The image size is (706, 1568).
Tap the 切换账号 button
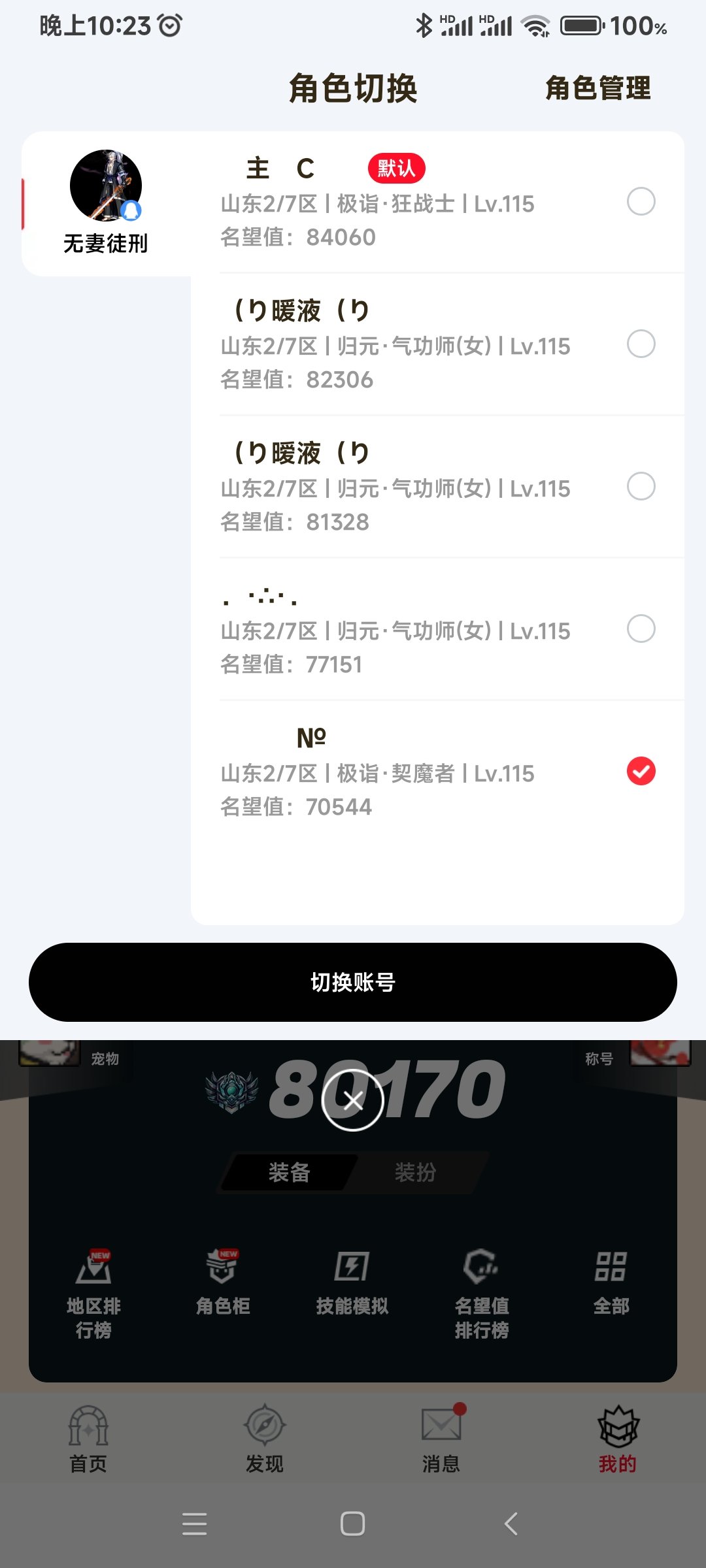pyautogui.click(x=353, y=982)
